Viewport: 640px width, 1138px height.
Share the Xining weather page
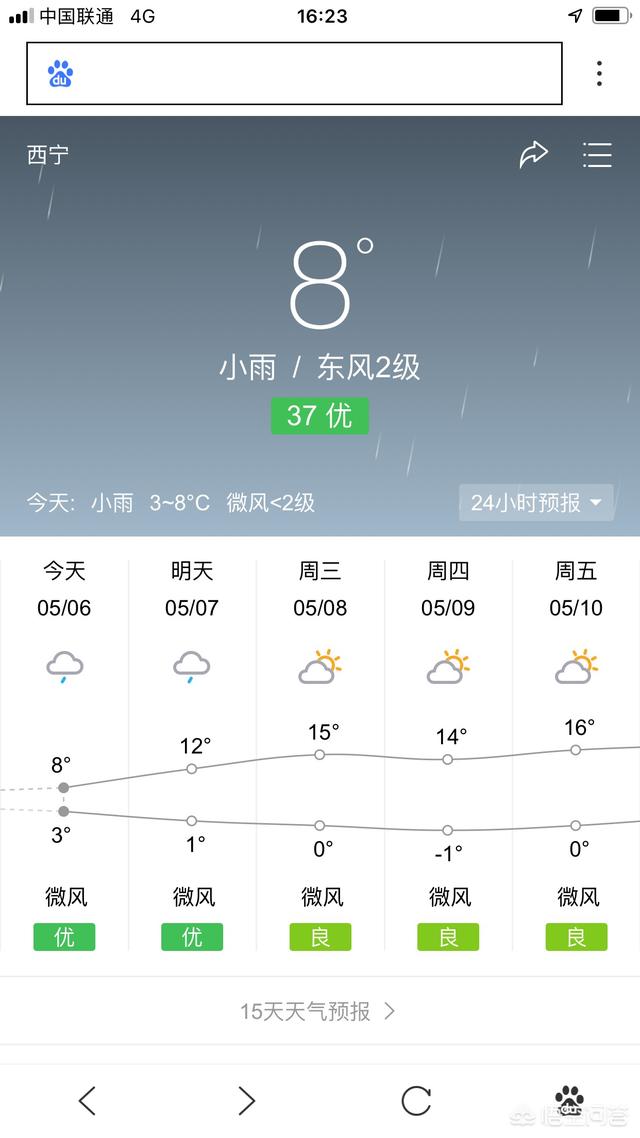(x=533, y=155)
